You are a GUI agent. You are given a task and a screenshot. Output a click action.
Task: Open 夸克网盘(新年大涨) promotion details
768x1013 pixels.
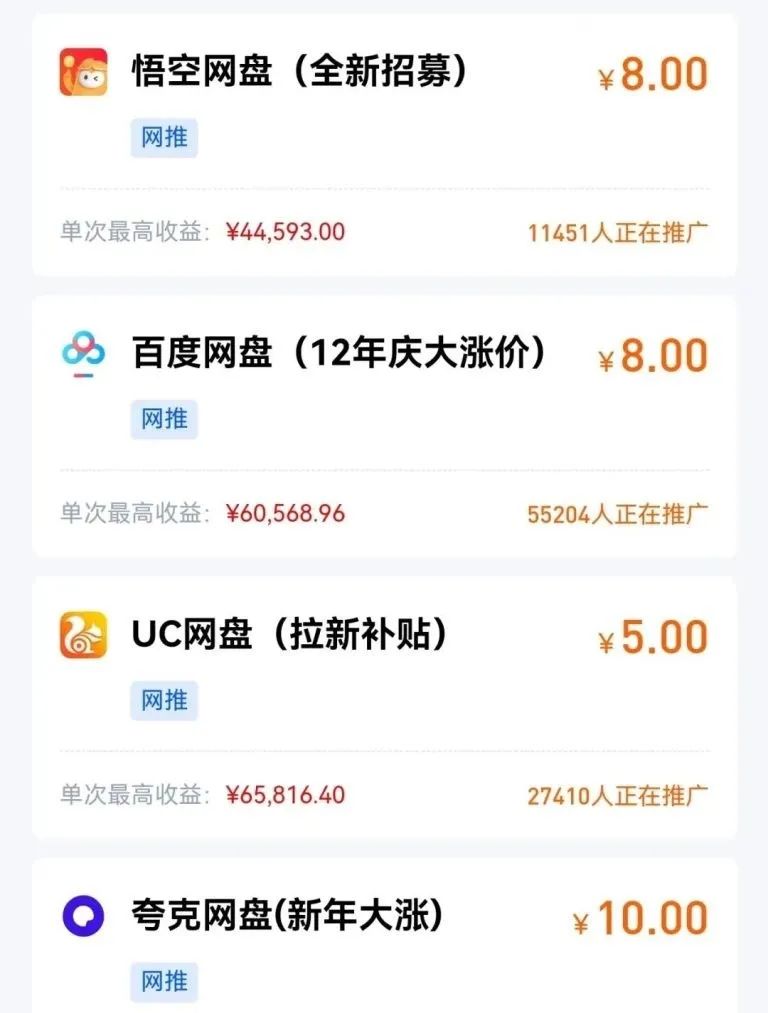[x=287, y=916]
